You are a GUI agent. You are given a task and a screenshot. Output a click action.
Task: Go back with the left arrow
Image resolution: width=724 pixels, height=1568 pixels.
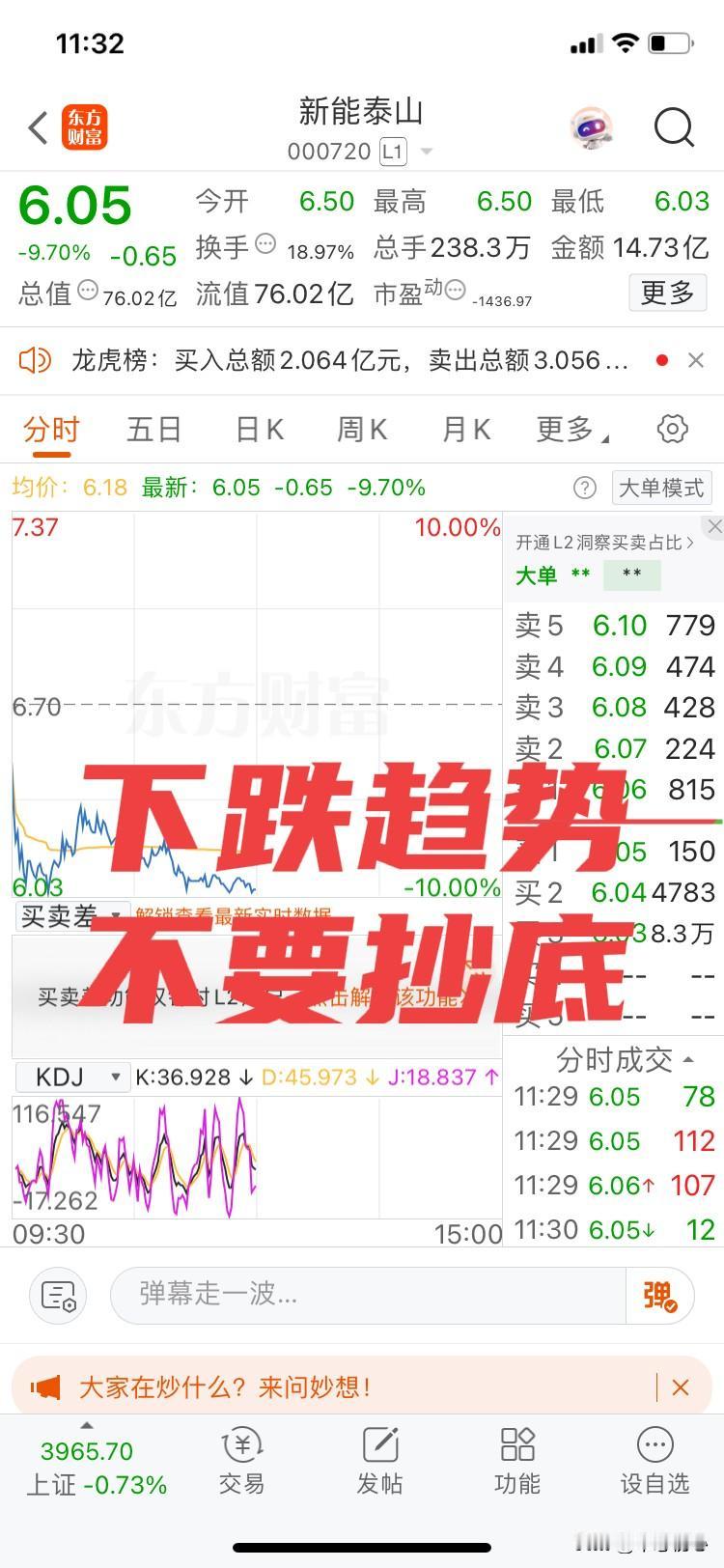[37, 126]
